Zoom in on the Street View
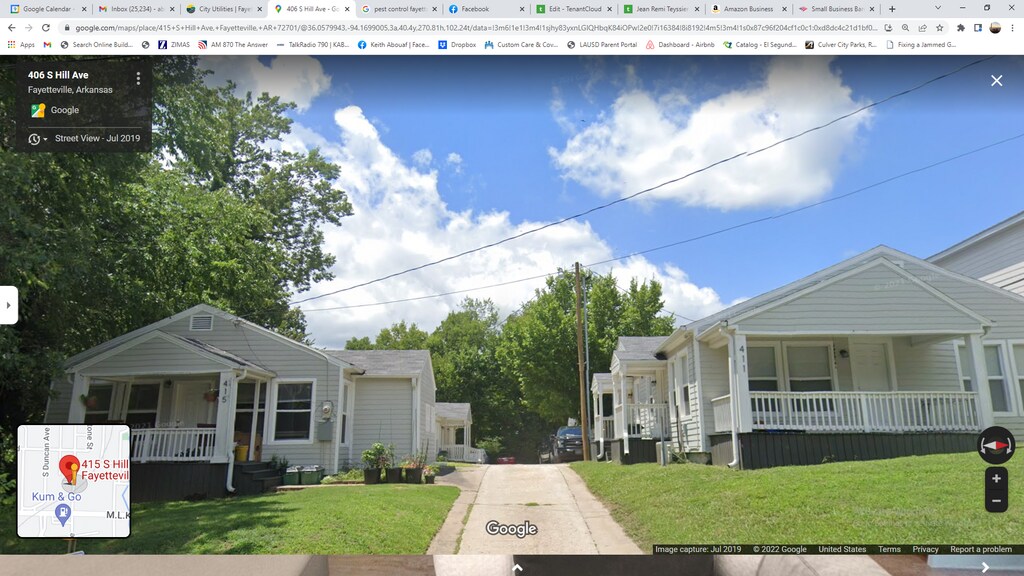Viewport: 1024px width, 576px height. [x=996, y=479]
